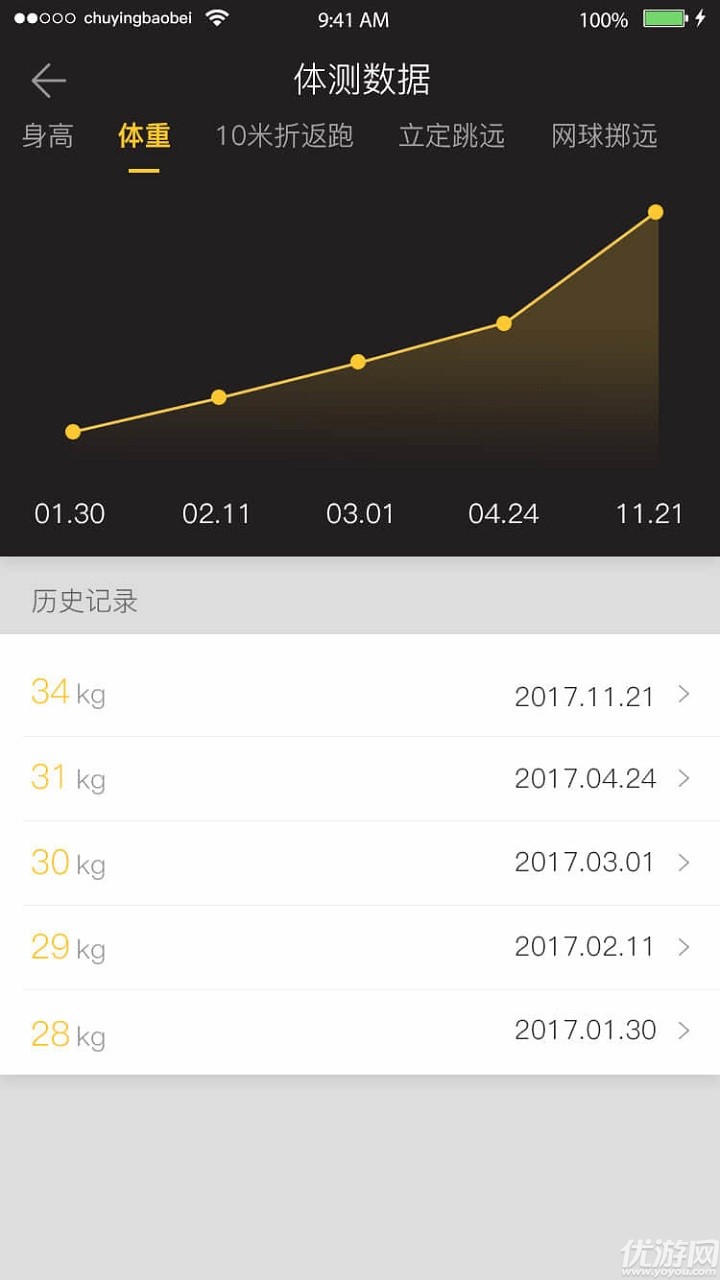Screen dimensions: 720x1280
Task: Open the 10米折返跑 tab
Action: [x=284, y=136]
